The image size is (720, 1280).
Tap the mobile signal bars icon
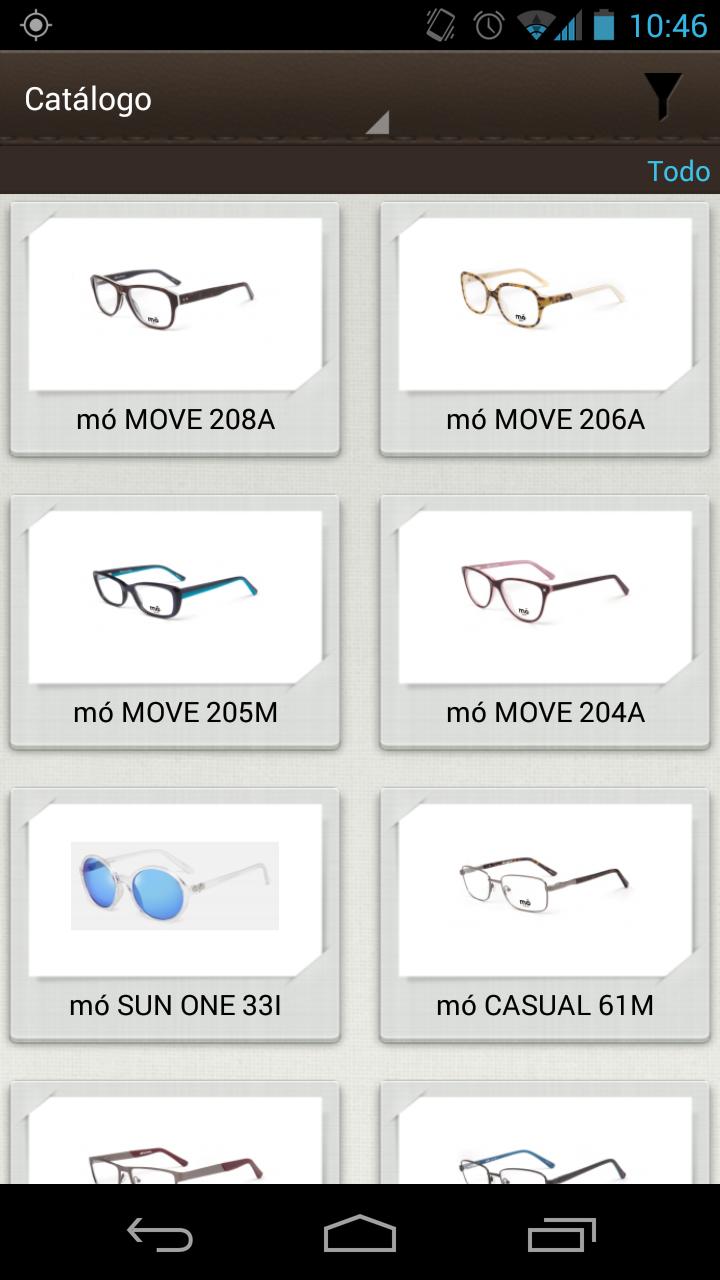click(x=570, y=26)
